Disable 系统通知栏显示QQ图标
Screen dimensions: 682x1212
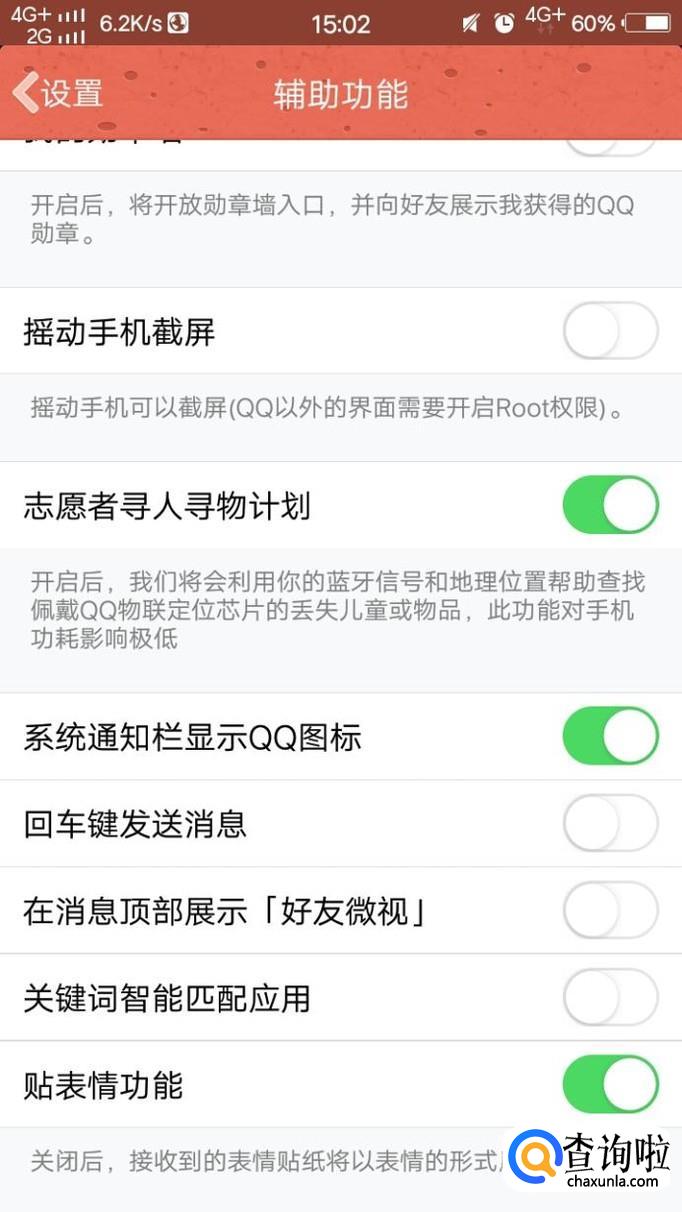[x=610, y=737]
